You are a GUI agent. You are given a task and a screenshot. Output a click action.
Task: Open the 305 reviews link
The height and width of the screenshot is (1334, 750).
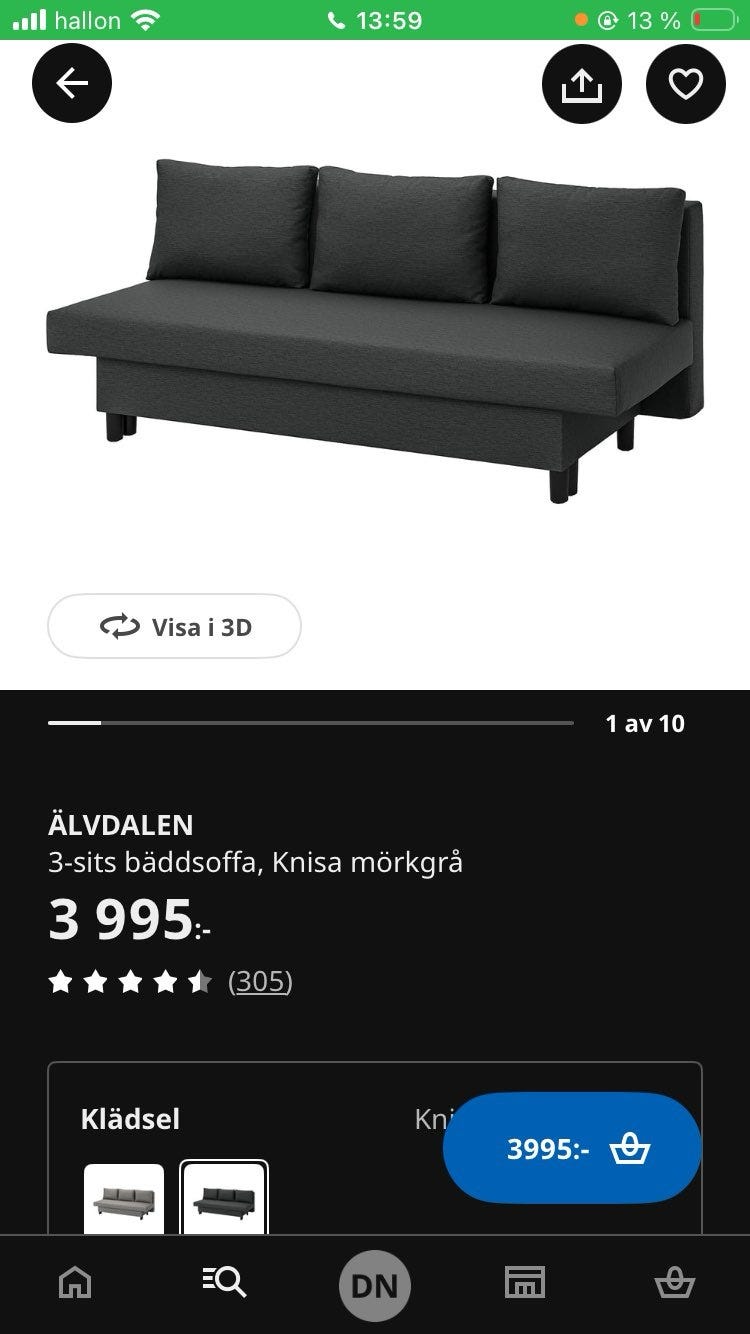(260, 981)
